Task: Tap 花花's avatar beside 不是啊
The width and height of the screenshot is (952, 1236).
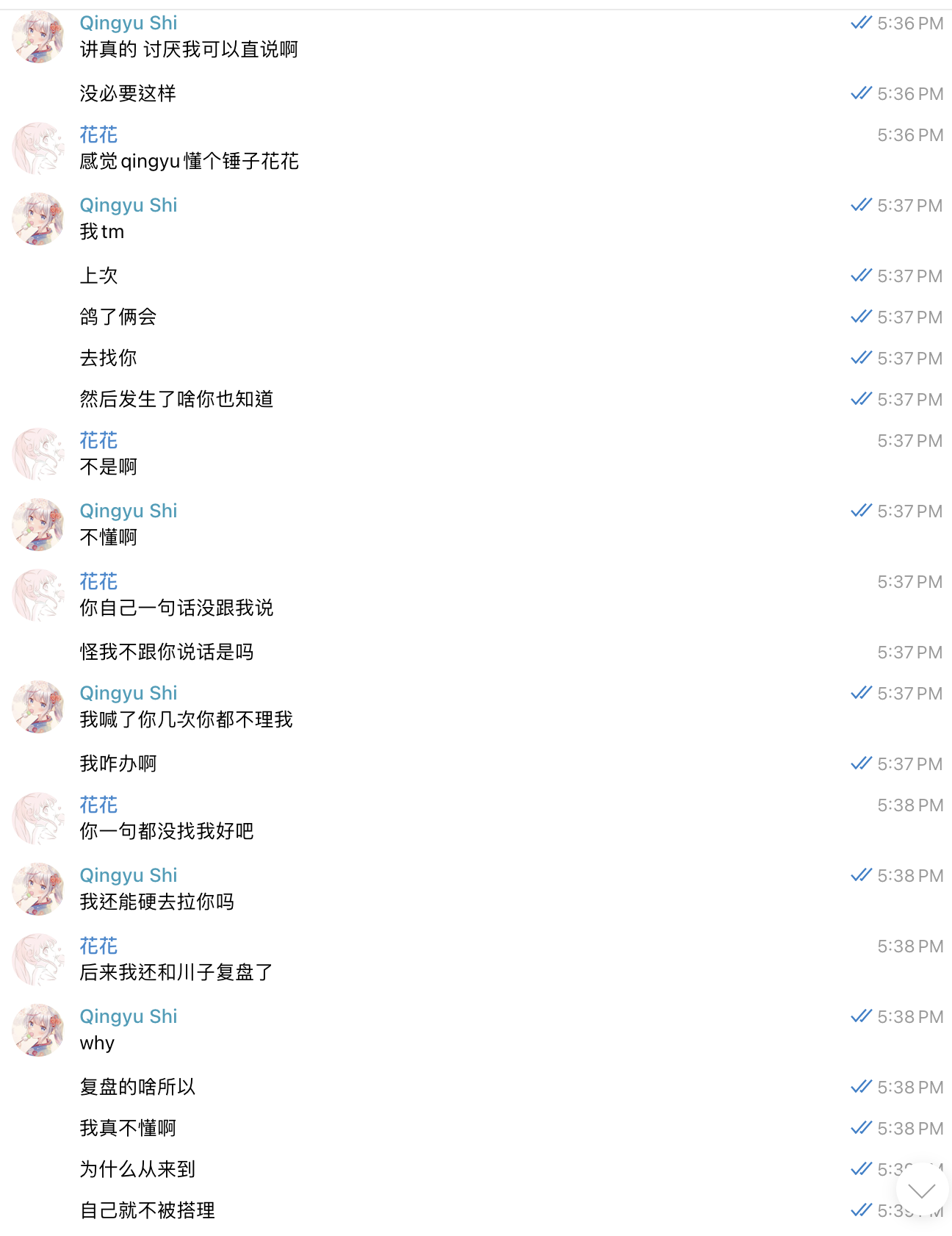Action: click(38, 454)
